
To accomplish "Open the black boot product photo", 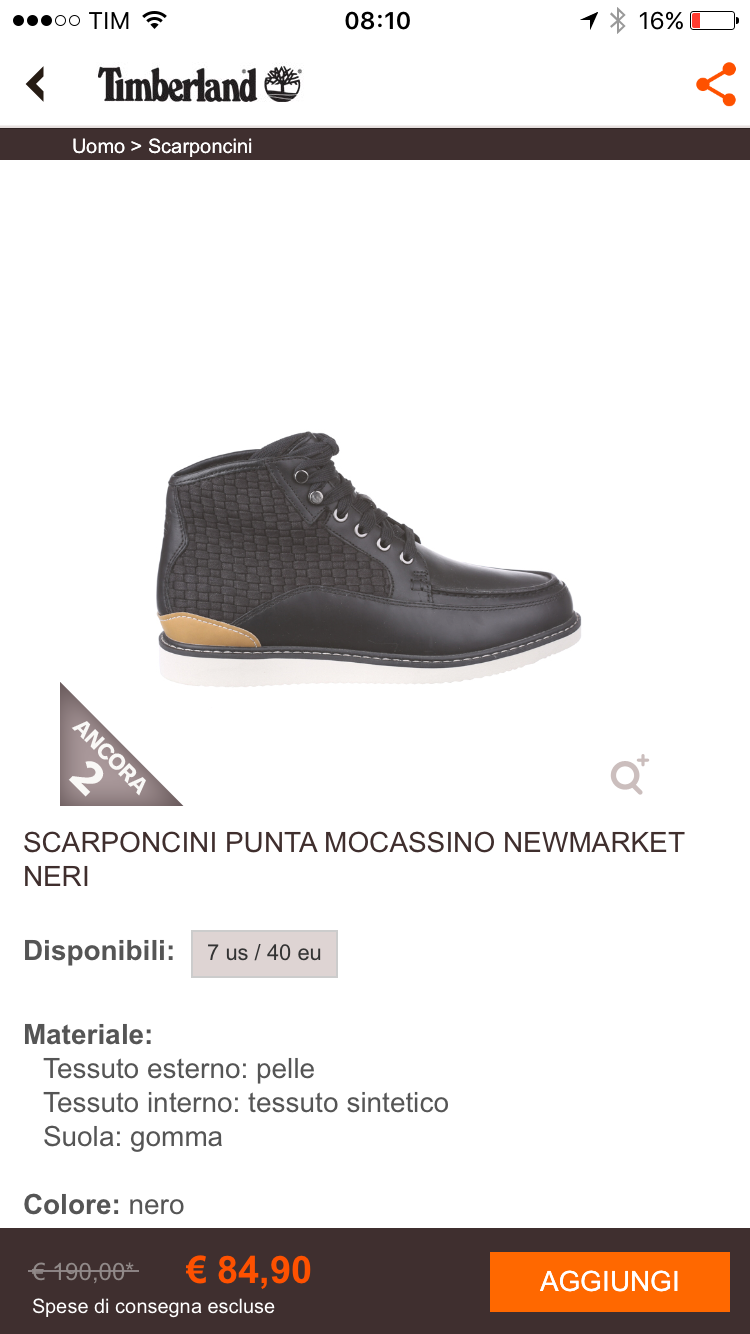I will pos(368,560).
